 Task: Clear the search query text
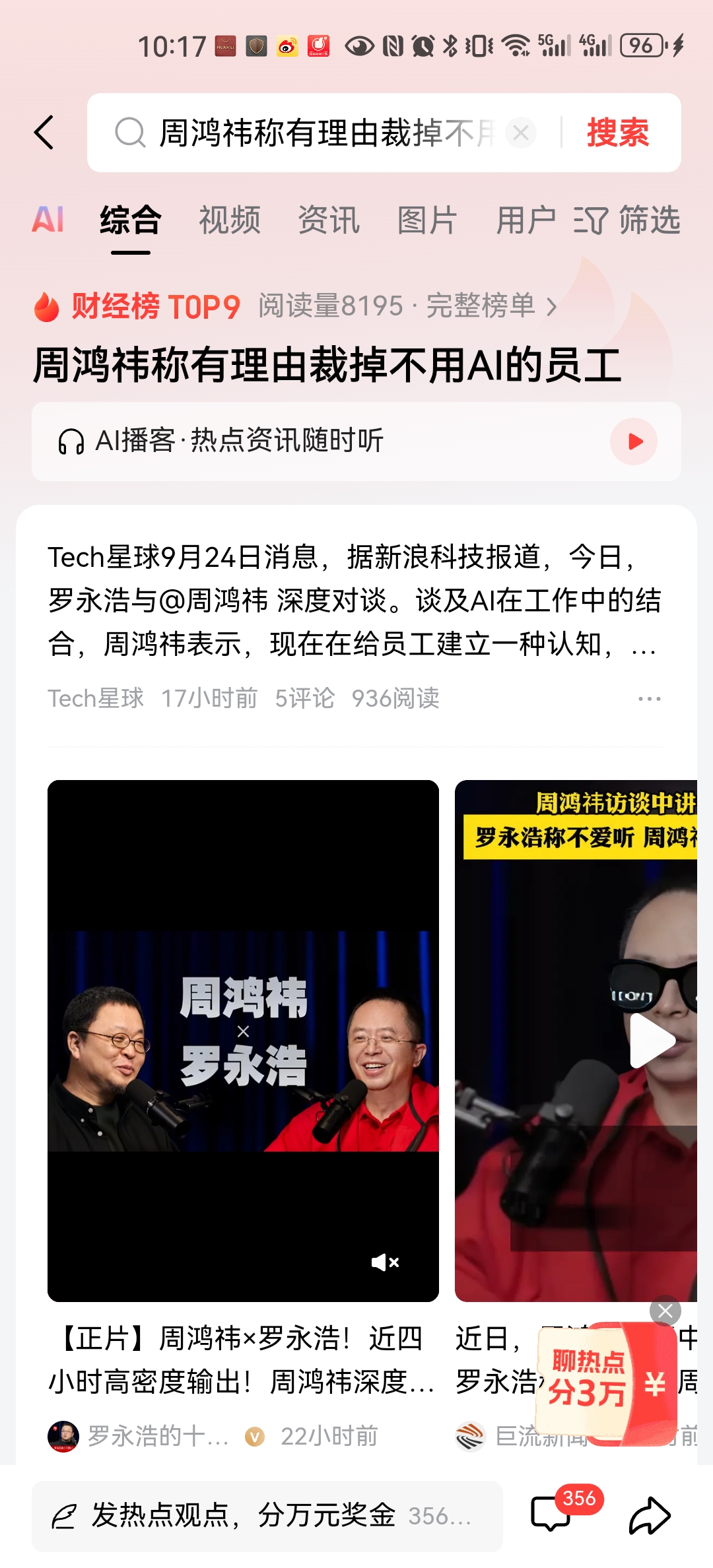click(x=521, y=133)
